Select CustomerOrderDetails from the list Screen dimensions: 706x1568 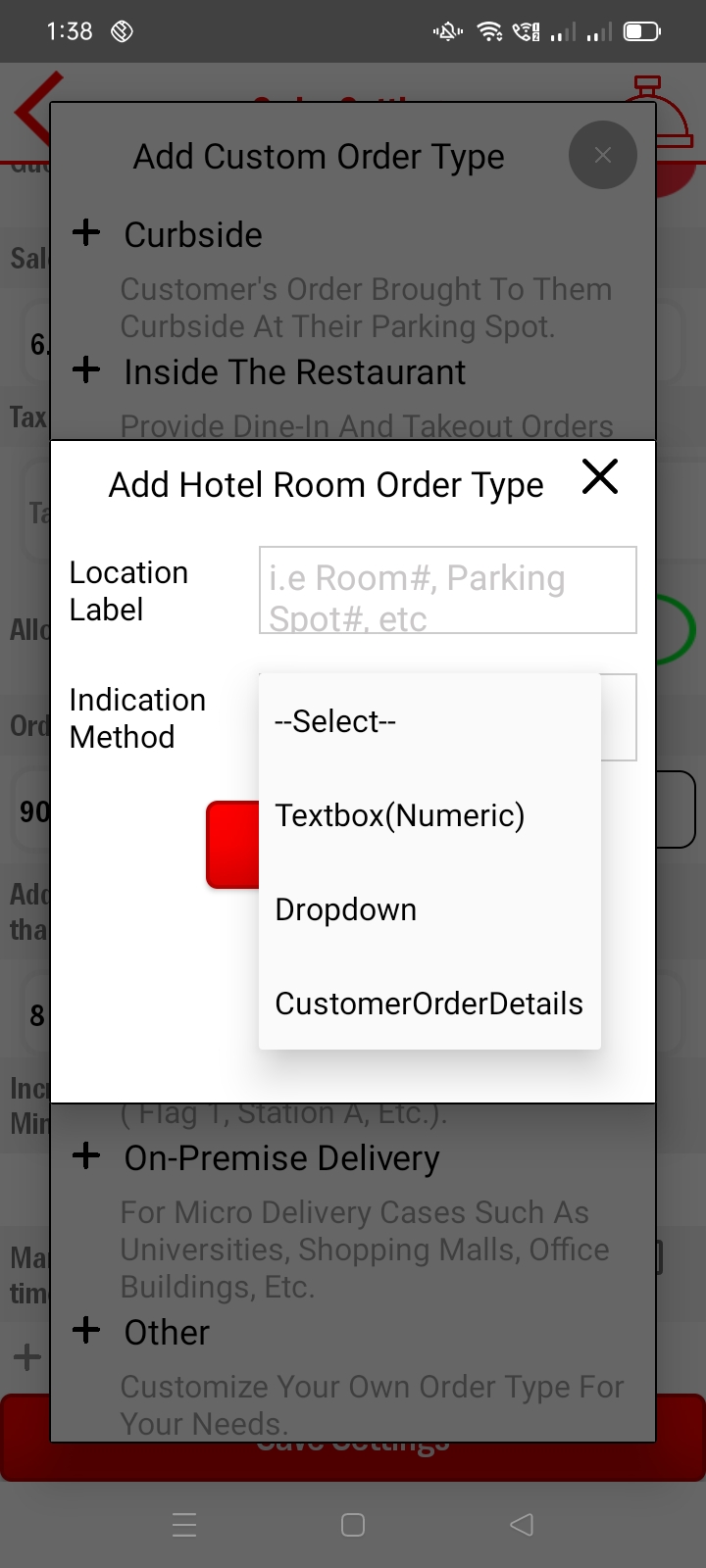[x=429, y=1004]
